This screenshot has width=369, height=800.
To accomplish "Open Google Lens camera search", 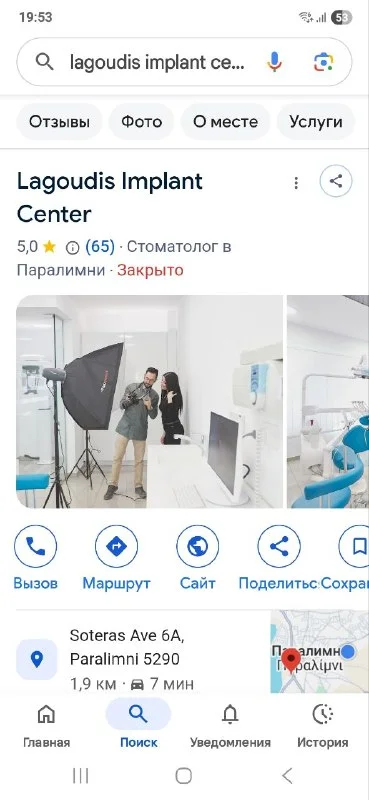I will pyautogui.click(x=323, y=62).
